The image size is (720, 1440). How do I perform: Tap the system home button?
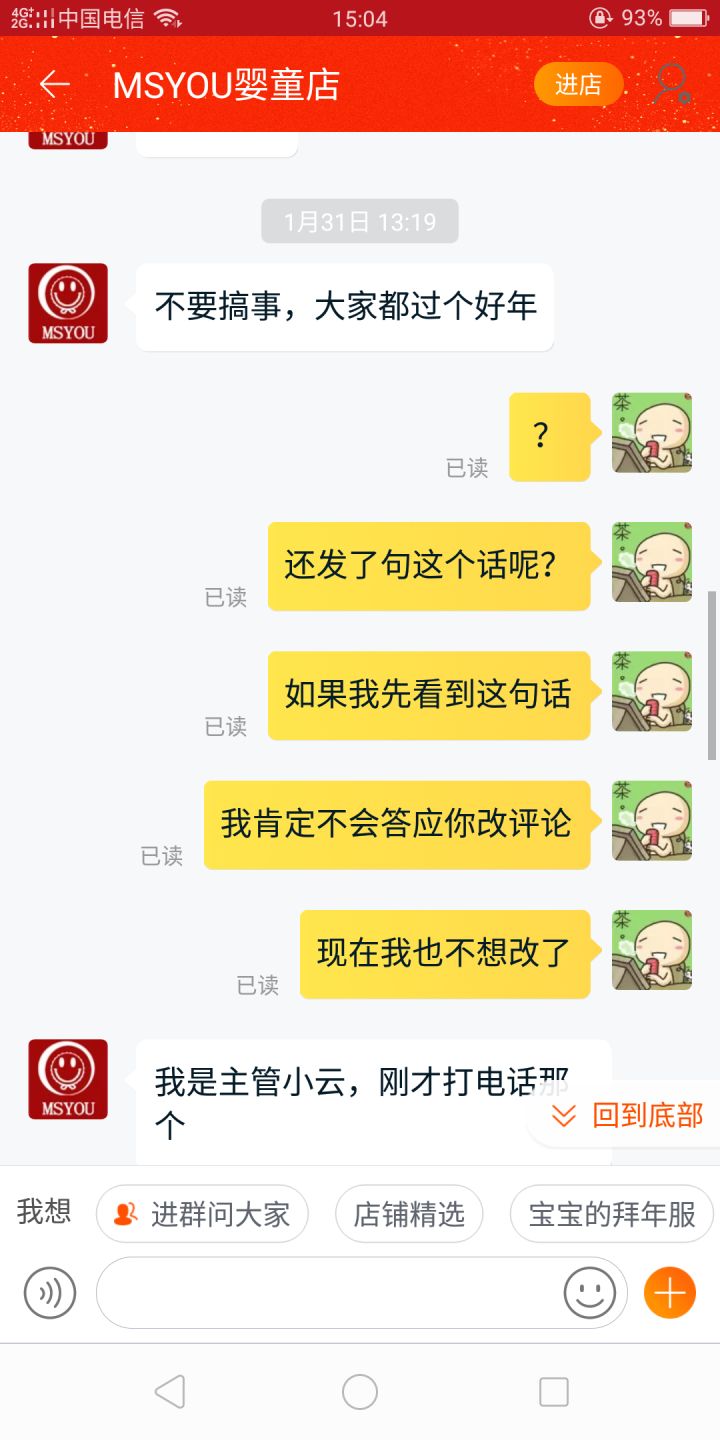click(x=360, y=1391)
